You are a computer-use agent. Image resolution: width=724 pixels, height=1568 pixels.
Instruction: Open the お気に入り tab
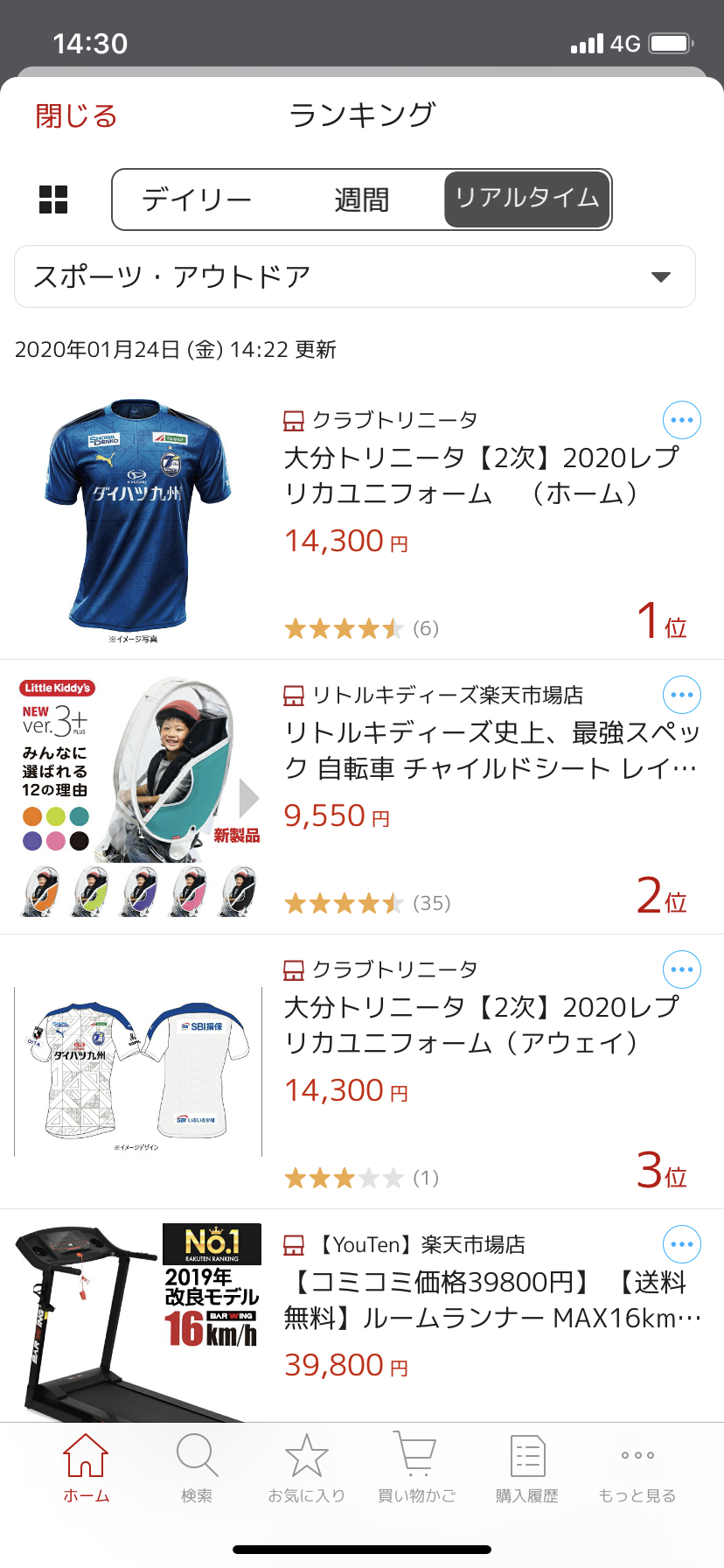click(x=306, y=1468)
